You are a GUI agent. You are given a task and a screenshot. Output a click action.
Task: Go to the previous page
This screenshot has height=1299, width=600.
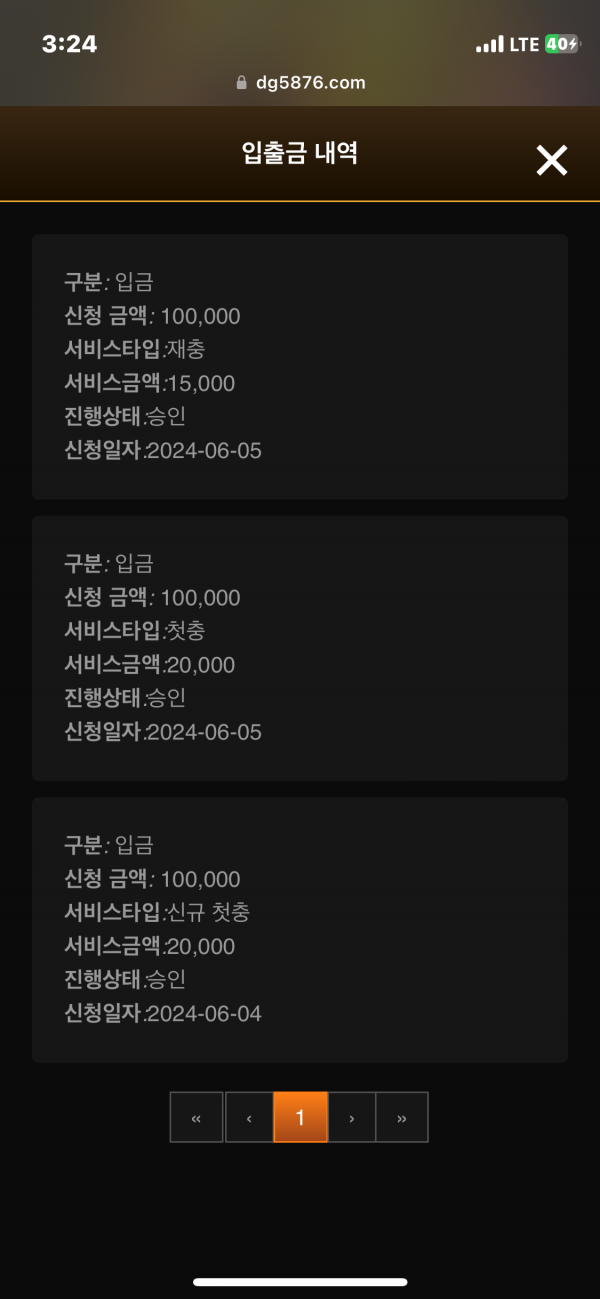249,1117
